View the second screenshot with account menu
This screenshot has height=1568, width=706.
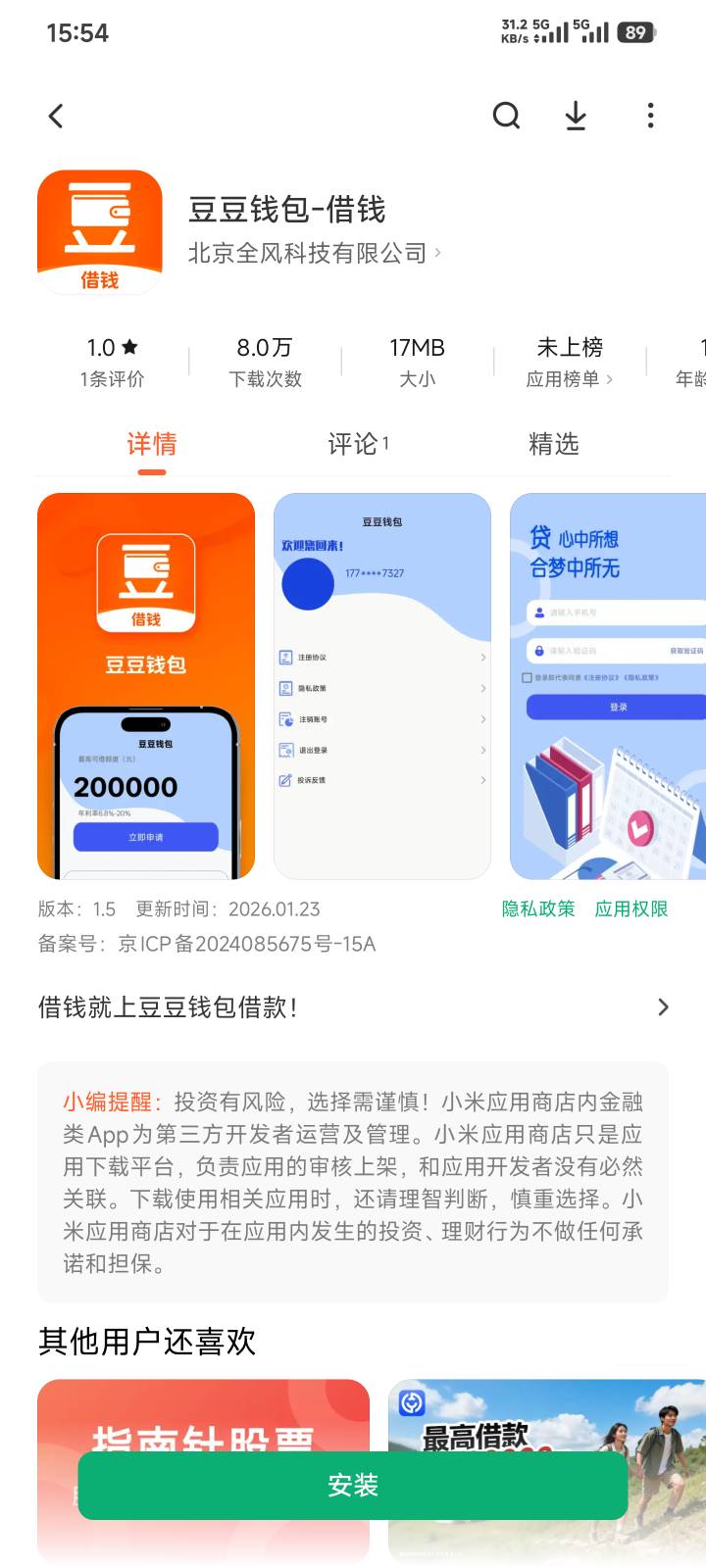382,686
